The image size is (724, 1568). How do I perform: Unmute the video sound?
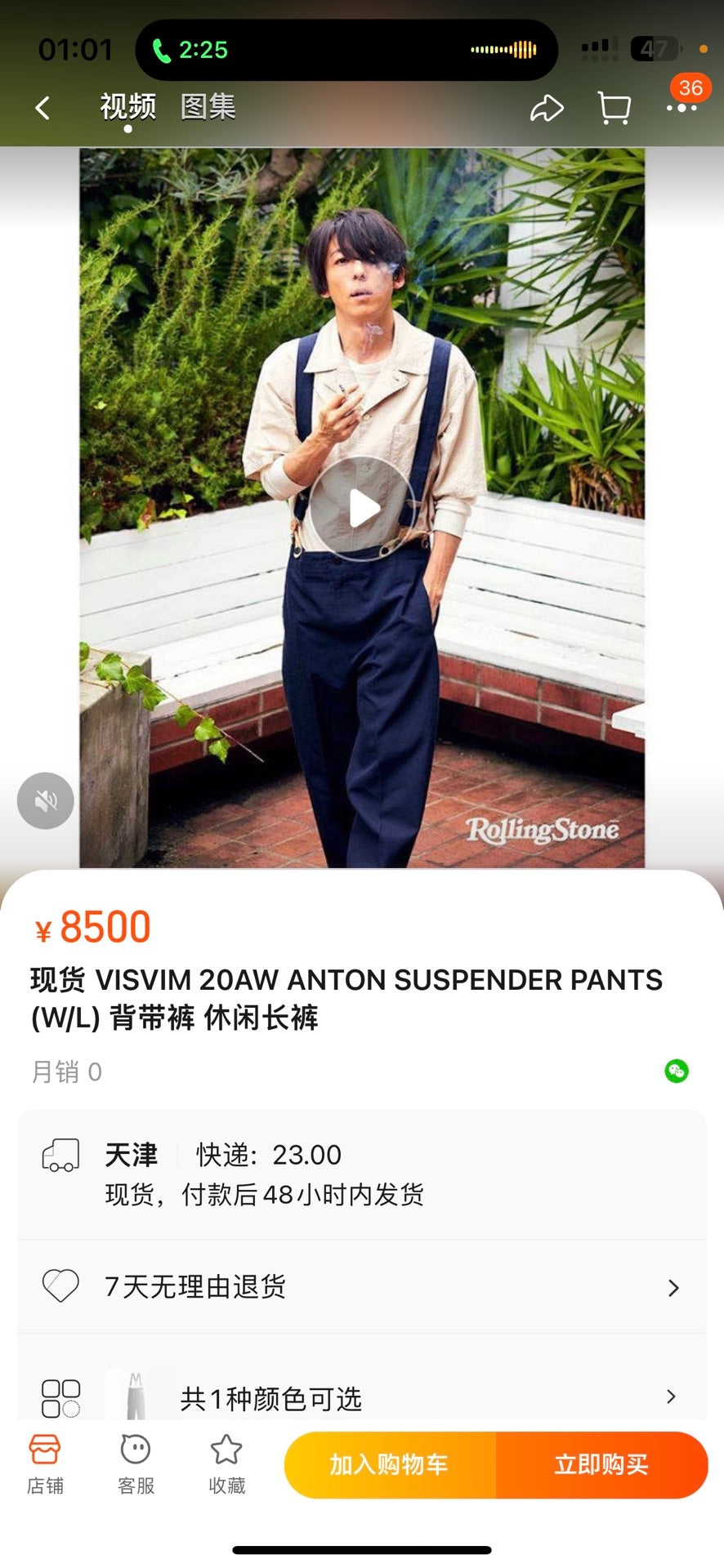coord(45,800)
